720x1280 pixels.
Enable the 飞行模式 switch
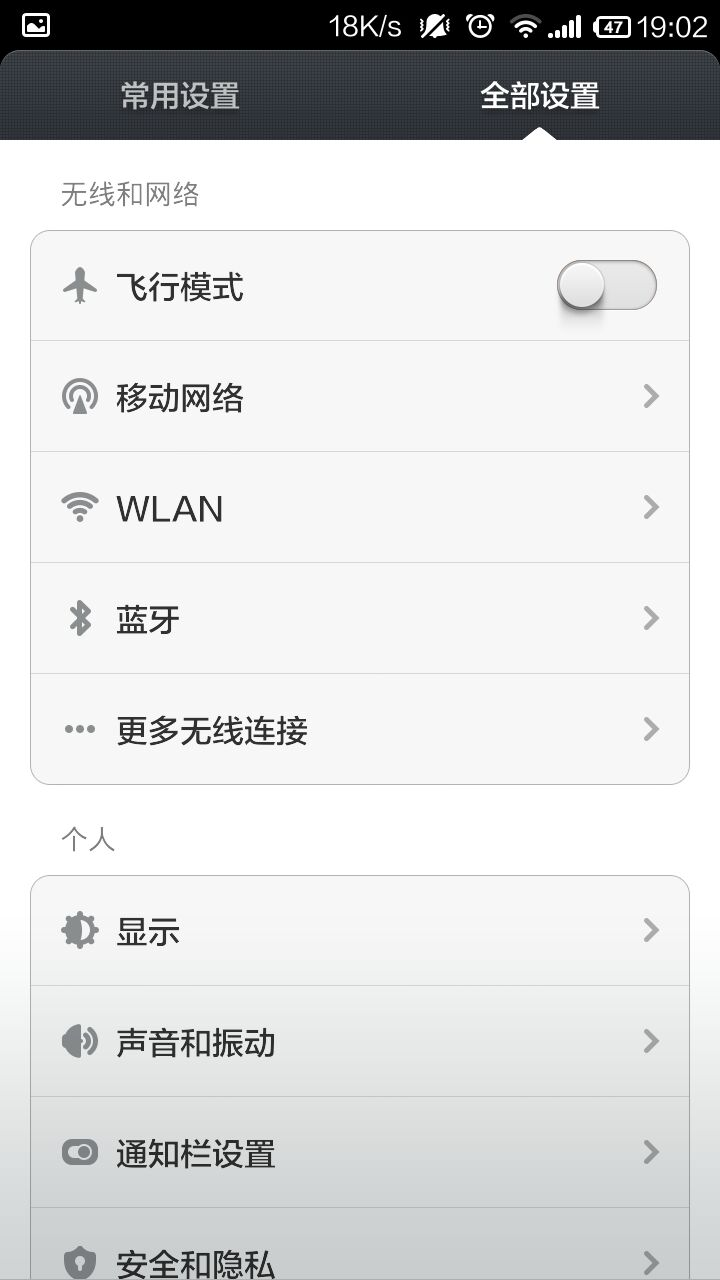(x=606, y=286)
